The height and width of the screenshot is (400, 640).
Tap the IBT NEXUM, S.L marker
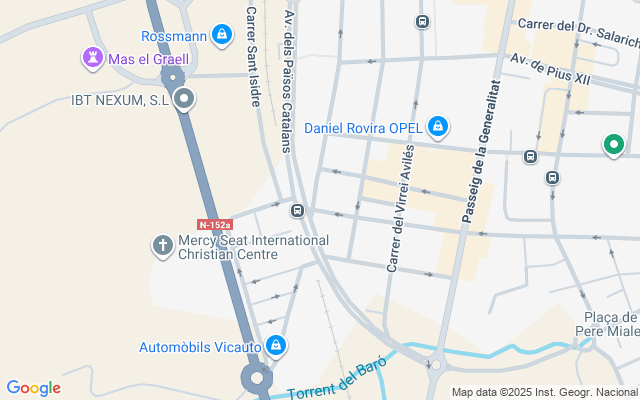tap(185, 99)
